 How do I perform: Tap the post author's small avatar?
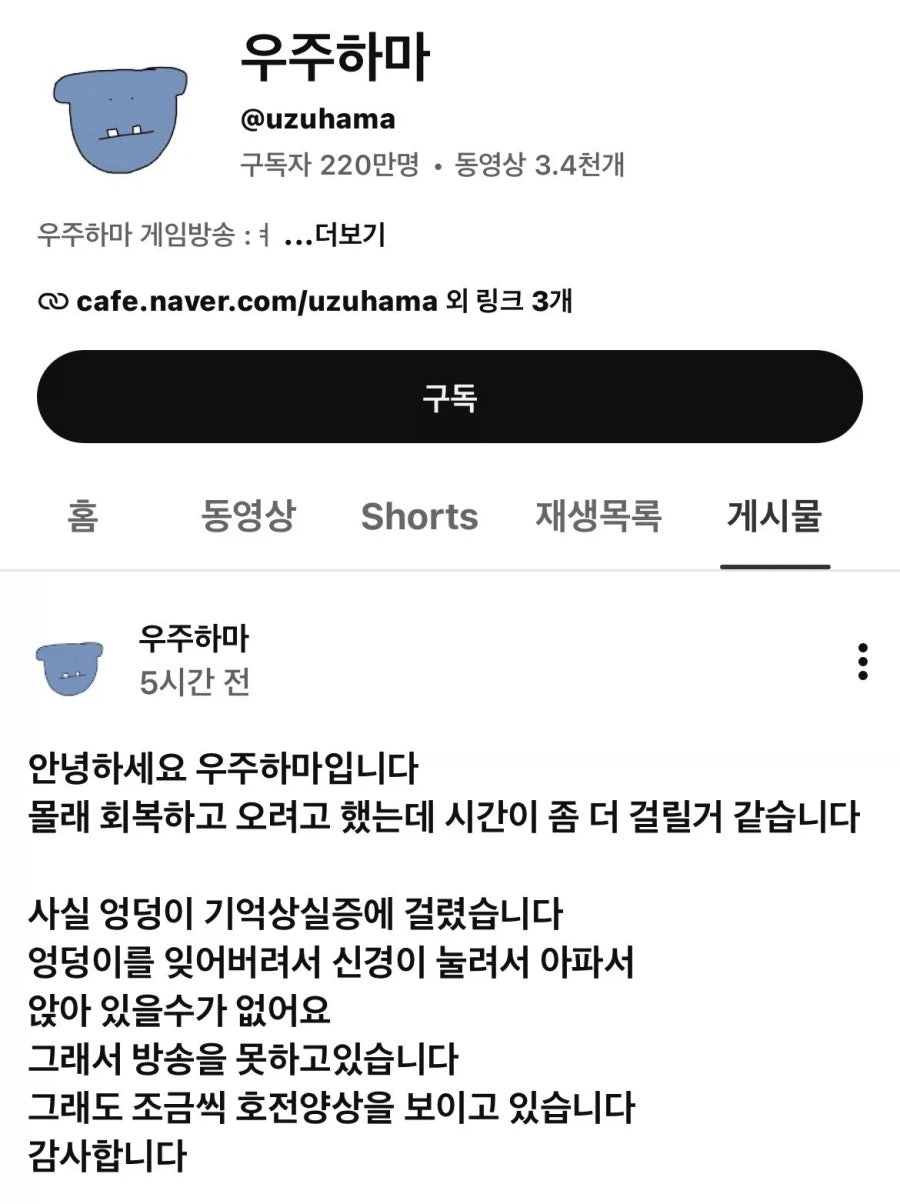(69, 666)
